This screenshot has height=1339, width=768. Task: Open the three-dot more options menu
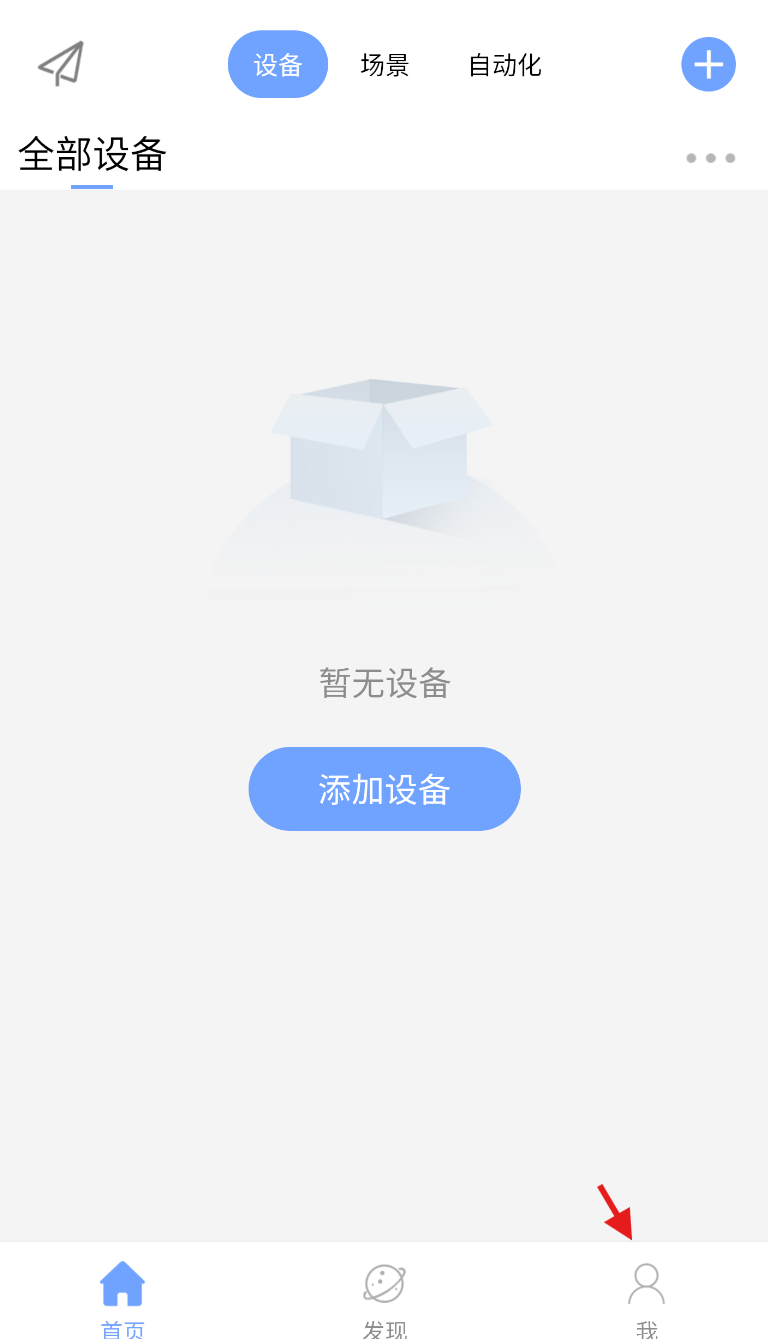711,158
